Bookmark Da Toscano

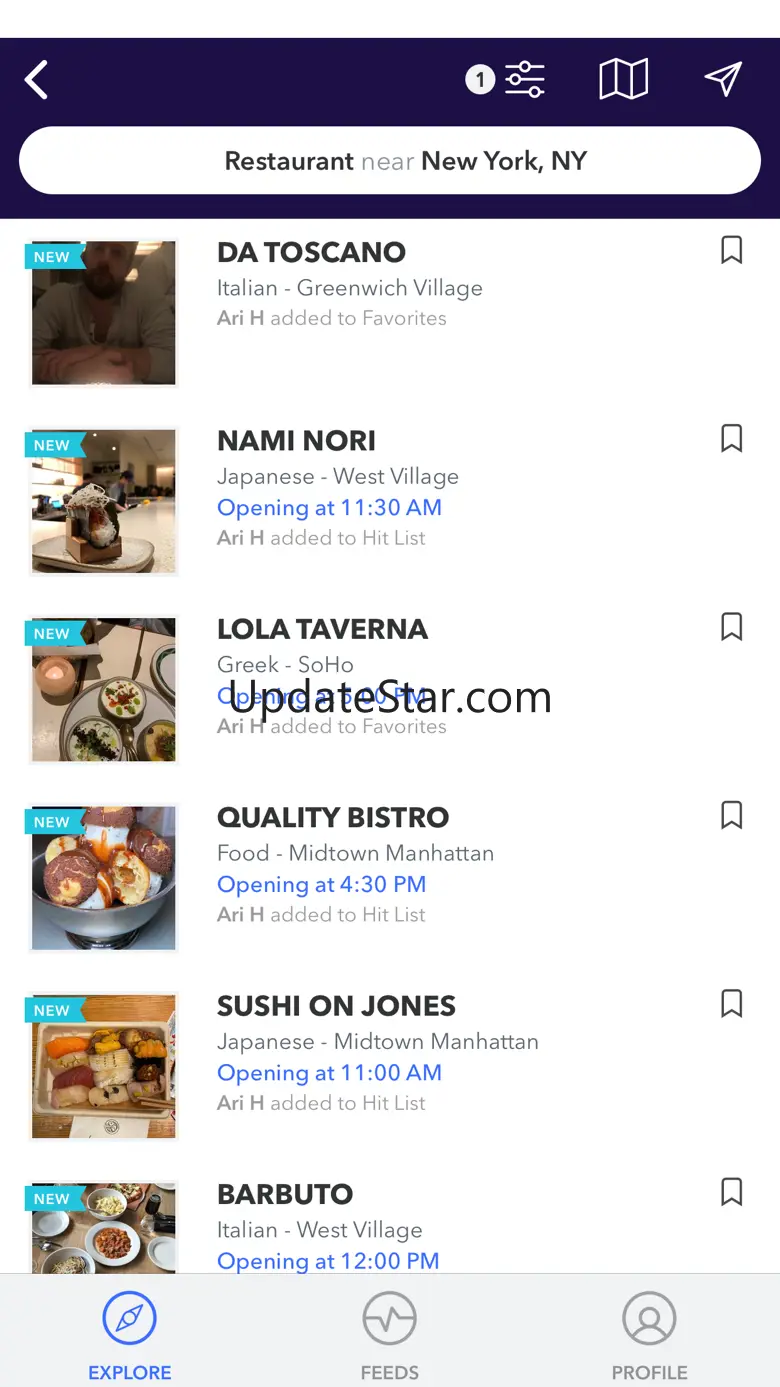pos(732,250)
